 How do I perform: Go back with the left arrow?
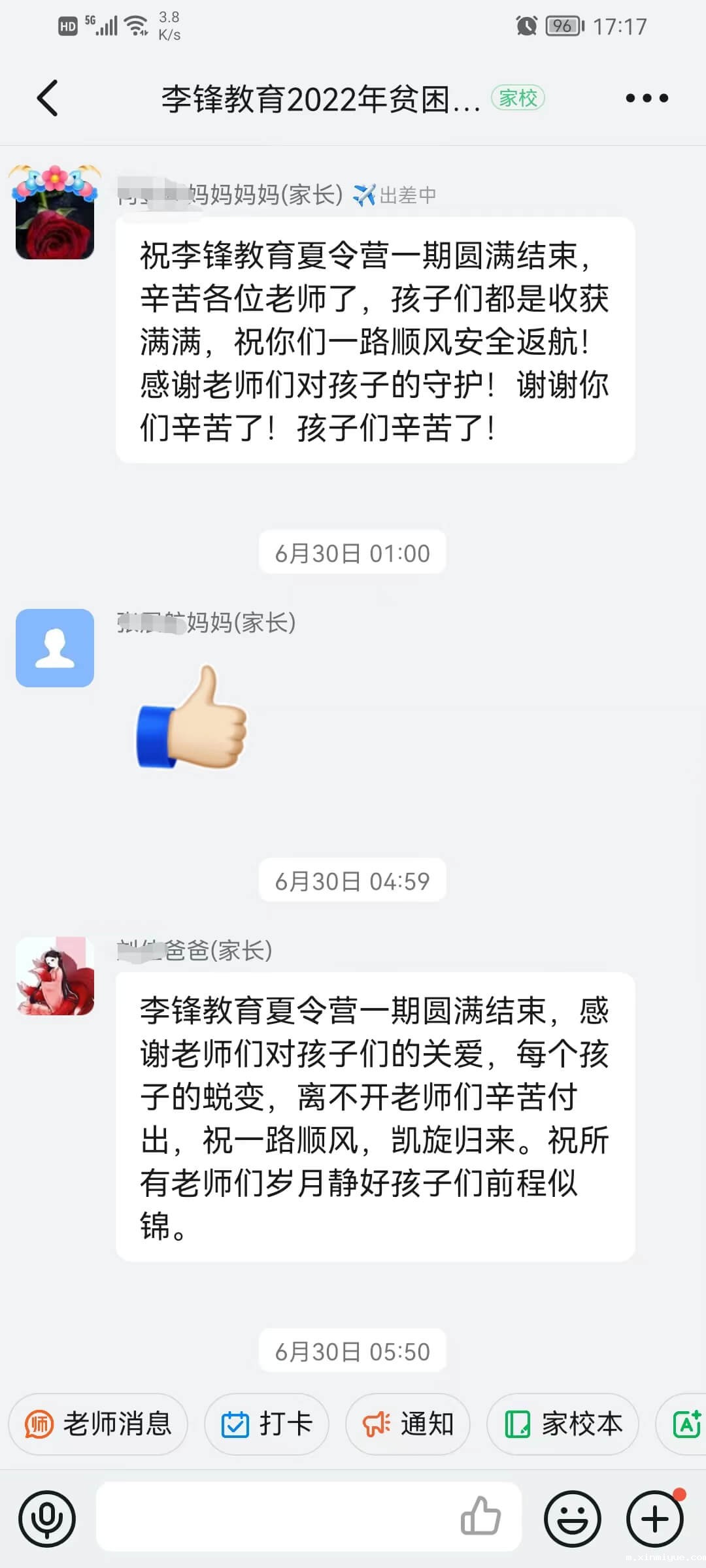46,98
